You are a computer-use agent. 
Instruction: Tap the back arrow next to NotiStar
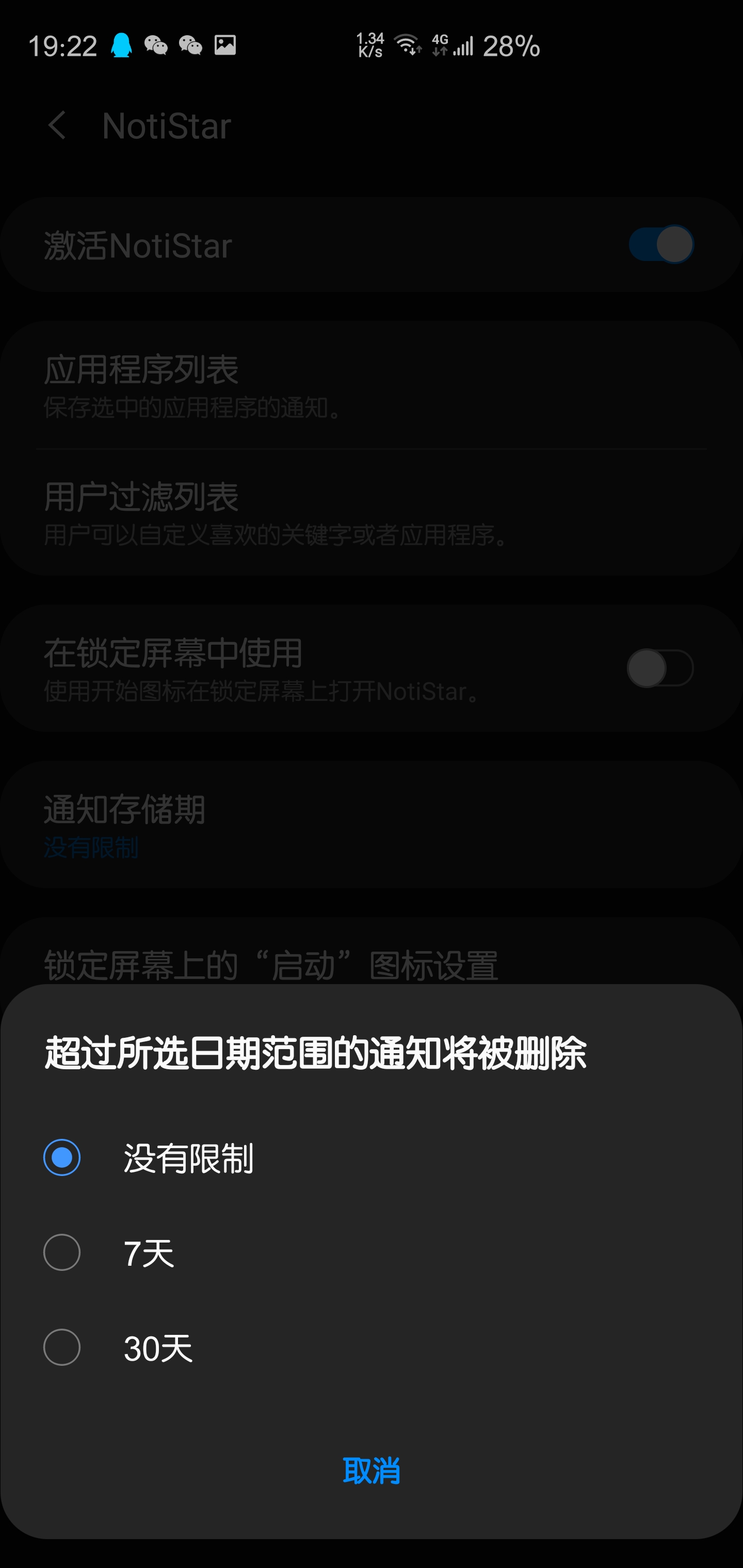click(x=57, y=126)
